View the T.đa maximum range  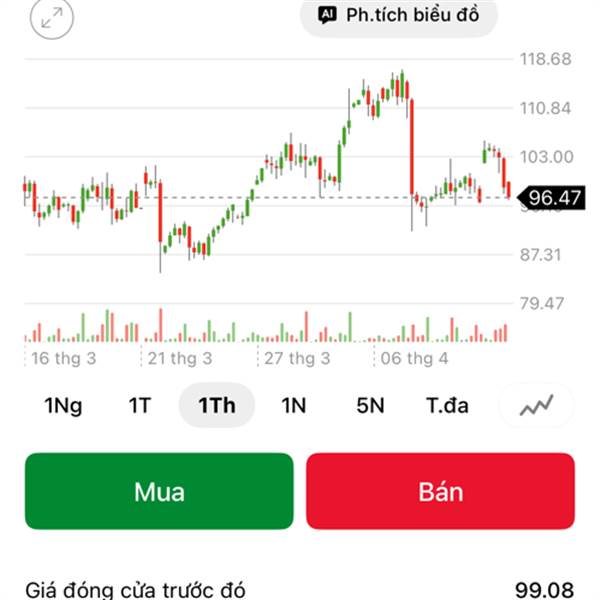447,406
